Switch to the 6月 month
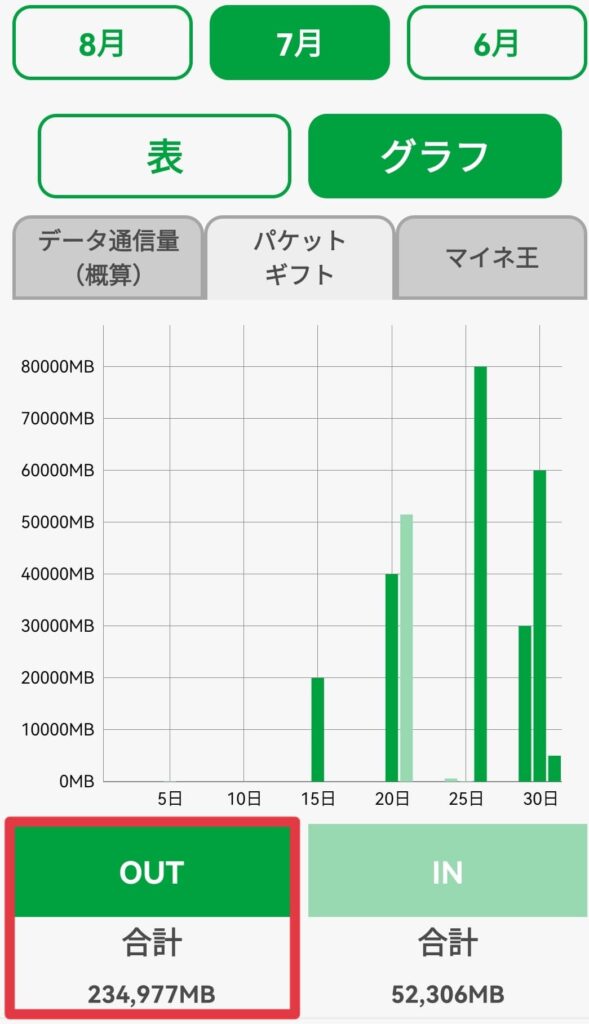 pos(497,42)
